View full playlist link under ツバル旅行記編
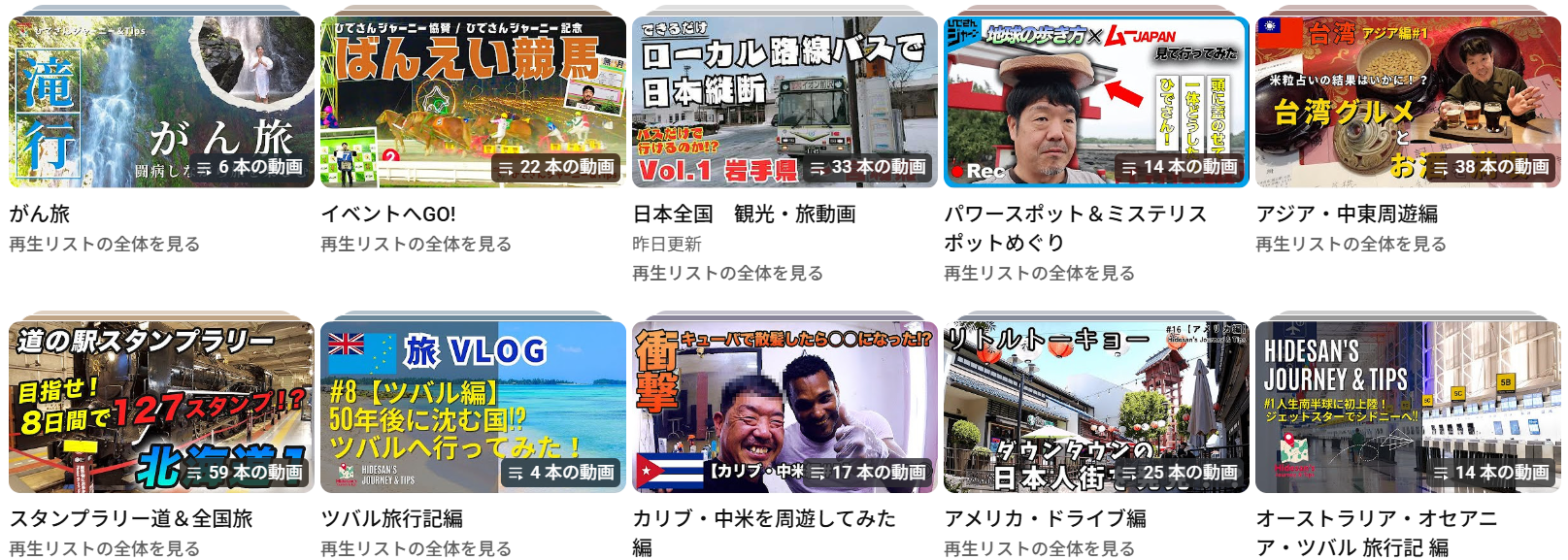 point(417,548)
